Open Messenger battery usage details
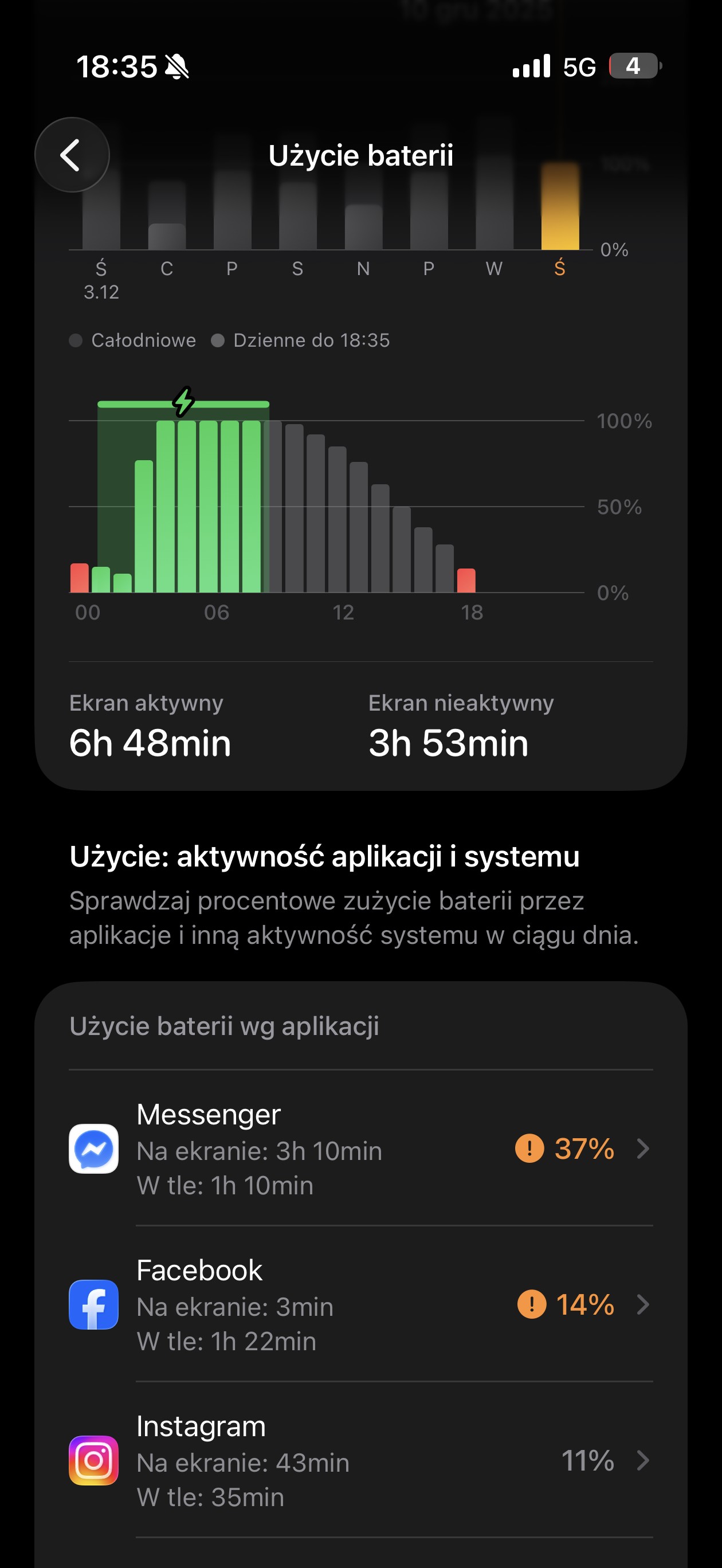Image resolution: width=722 pixels, height=1568 pixels. coord(360,1148)
